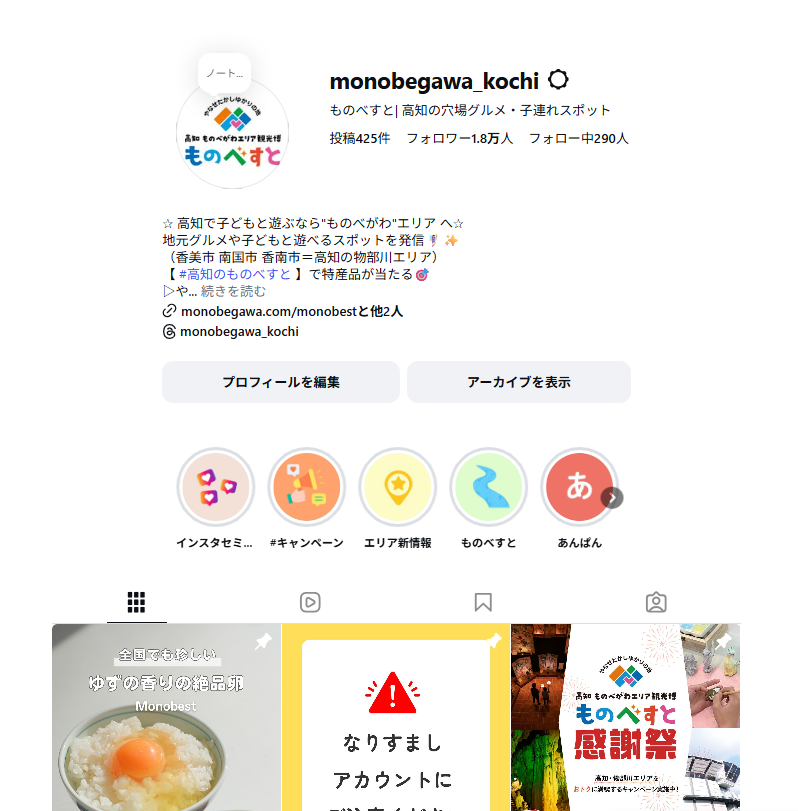Switch to the tagged posts tab
The image size is (798, 811).
(x=656, y=602)
